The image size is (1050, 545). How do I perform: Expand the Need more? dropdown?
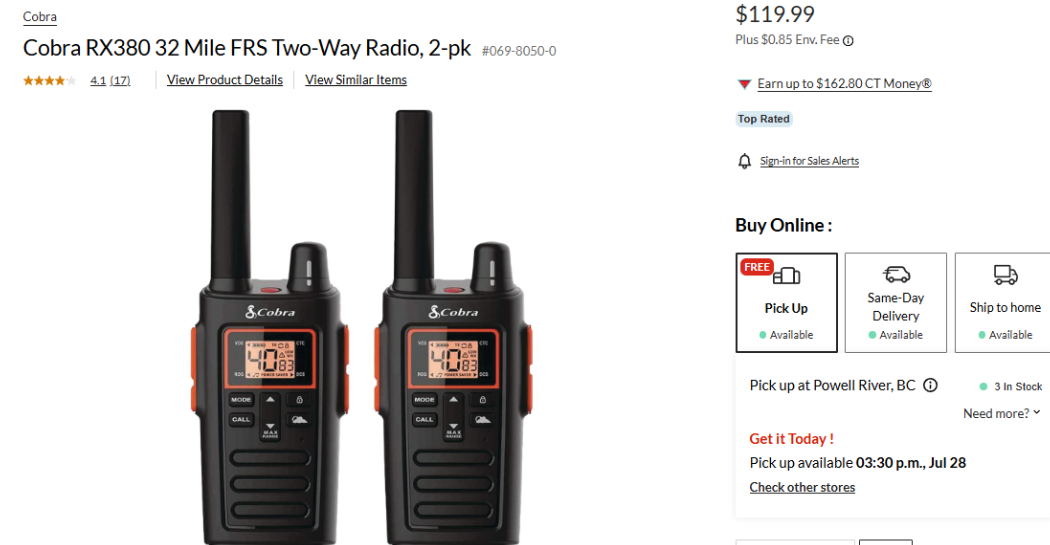click(1001, 413)
